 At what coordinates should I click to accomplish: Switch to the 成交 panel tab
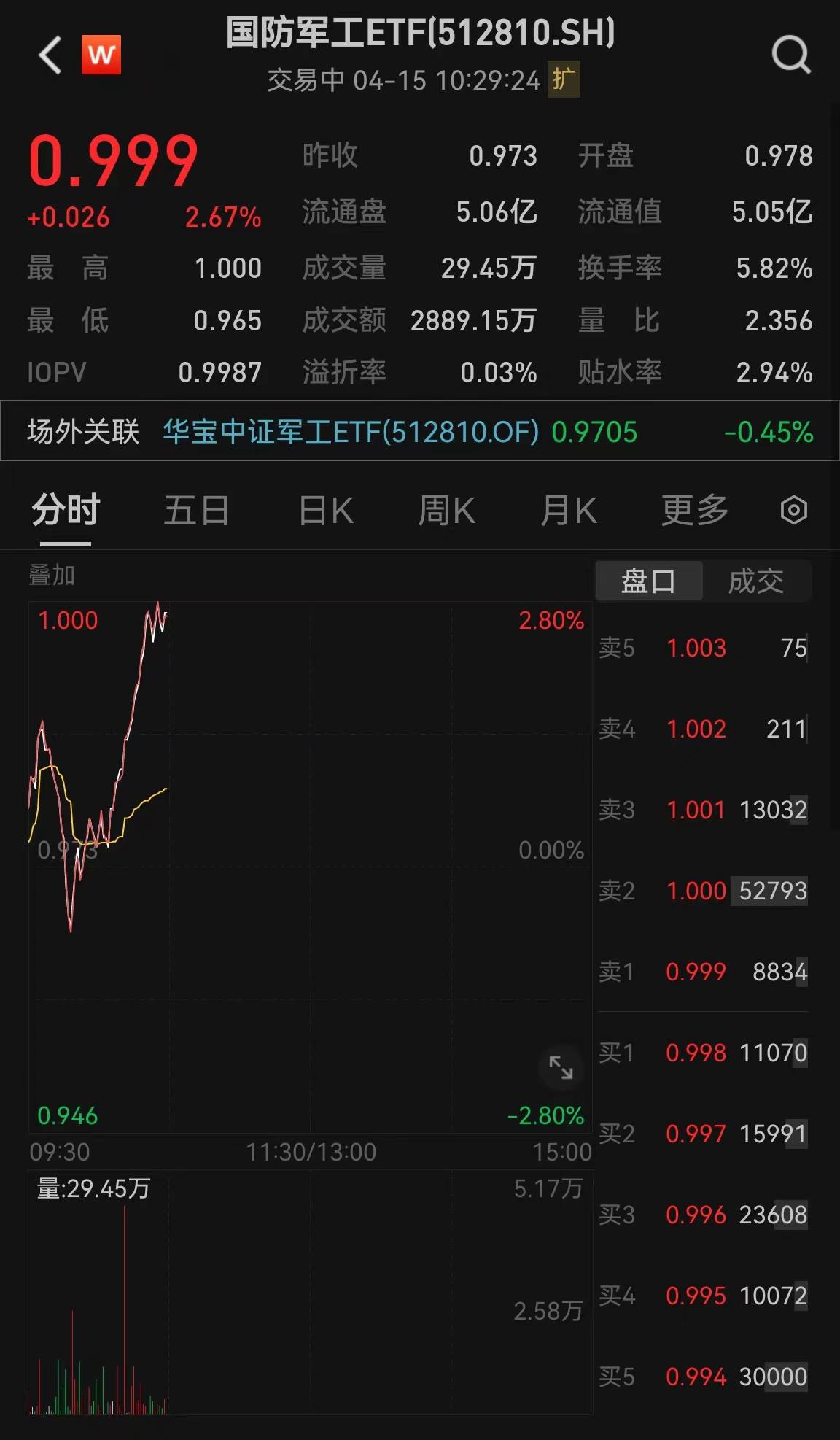pos(757,581)
